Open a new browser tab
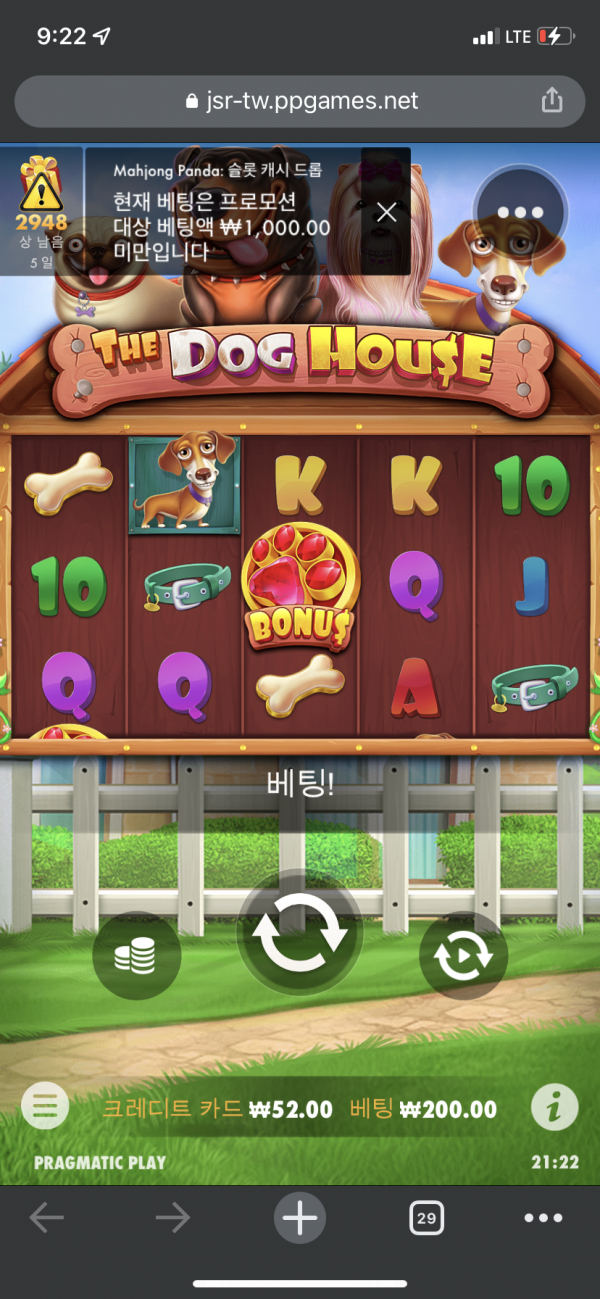Screen dimensions: 600x1299 click(299, 1217)
